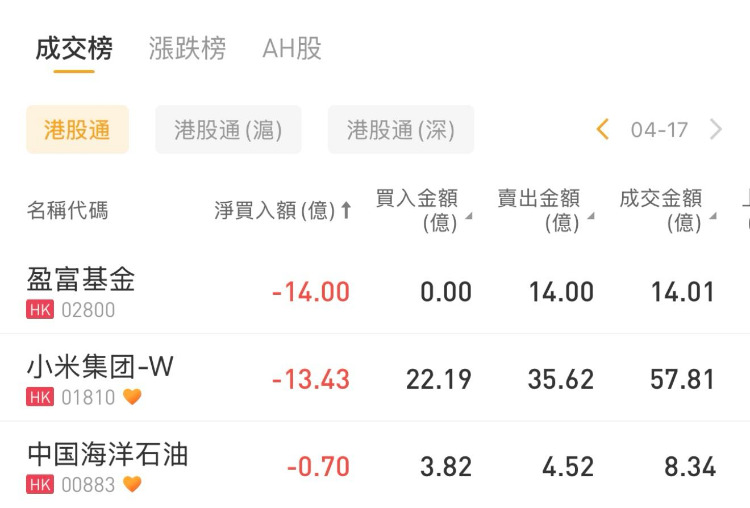Select the 成交榜 tab
This screenshot has width=750, height=508.
(74, 48)
